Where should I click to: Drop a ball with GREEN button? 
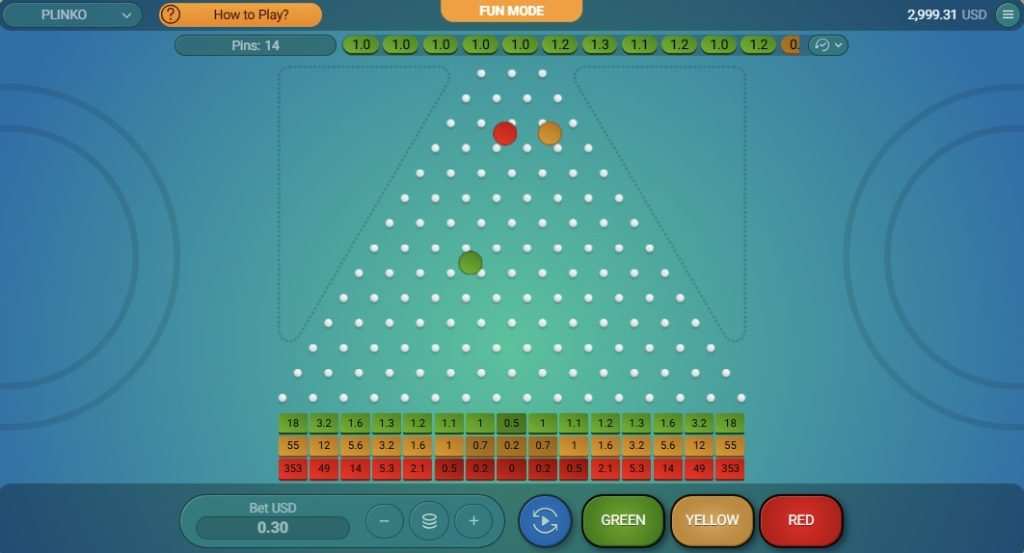coord(622,520)
